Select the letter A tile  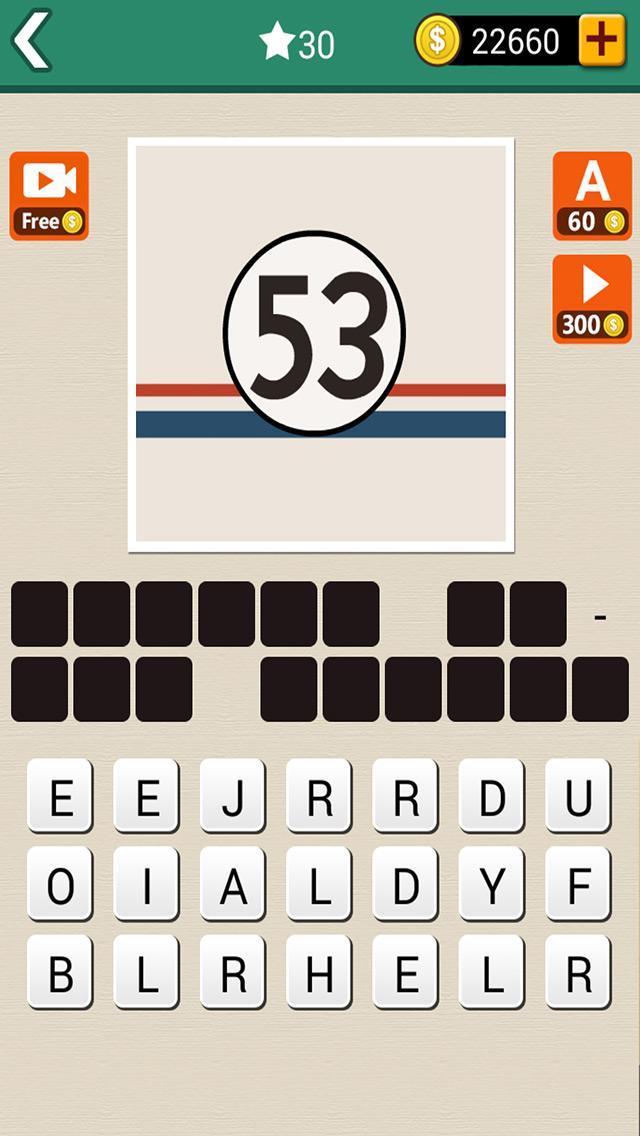pyautogui.click(x=233, y=884)
